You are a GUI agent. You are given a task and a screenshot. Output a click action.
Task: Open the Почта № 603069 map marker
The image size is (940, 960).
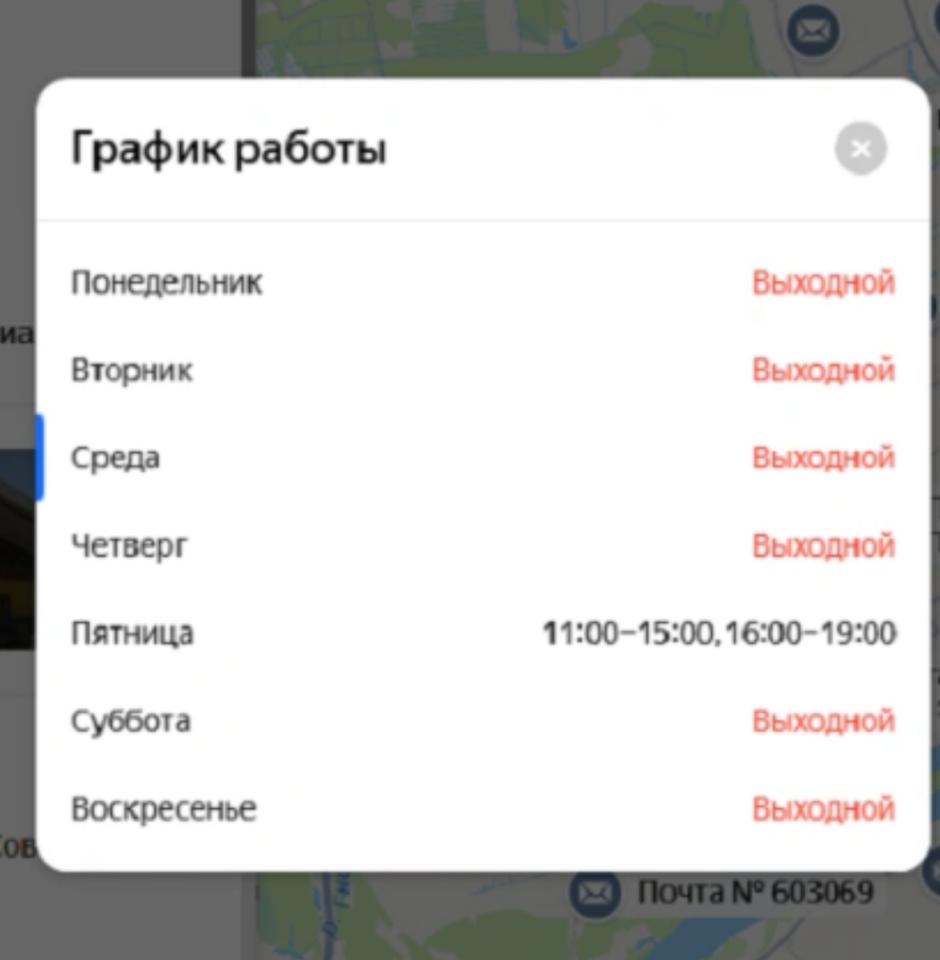[596, 893]
